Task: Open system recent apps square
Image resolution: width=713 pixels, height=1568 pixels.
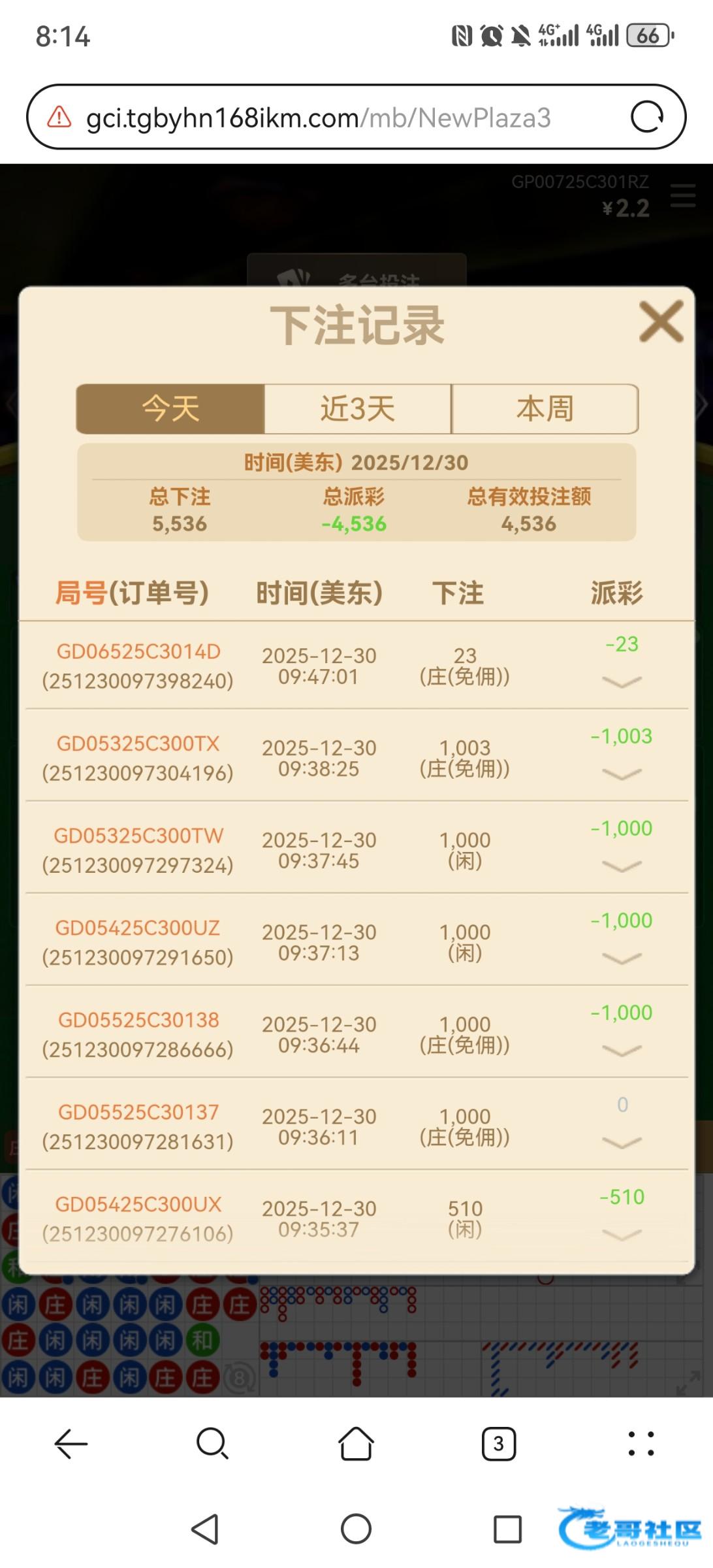Action: [507, 1529]
